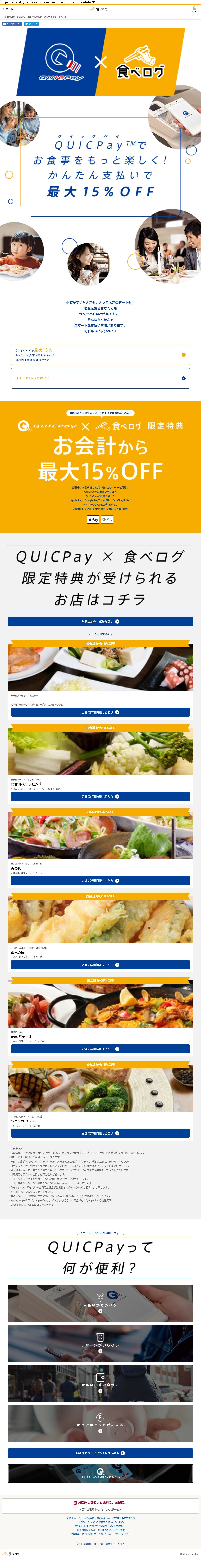This screenshot has height=1568, width=201.
Task: Open store details for 代官山バル リビング
Action: tap(100, 796)
